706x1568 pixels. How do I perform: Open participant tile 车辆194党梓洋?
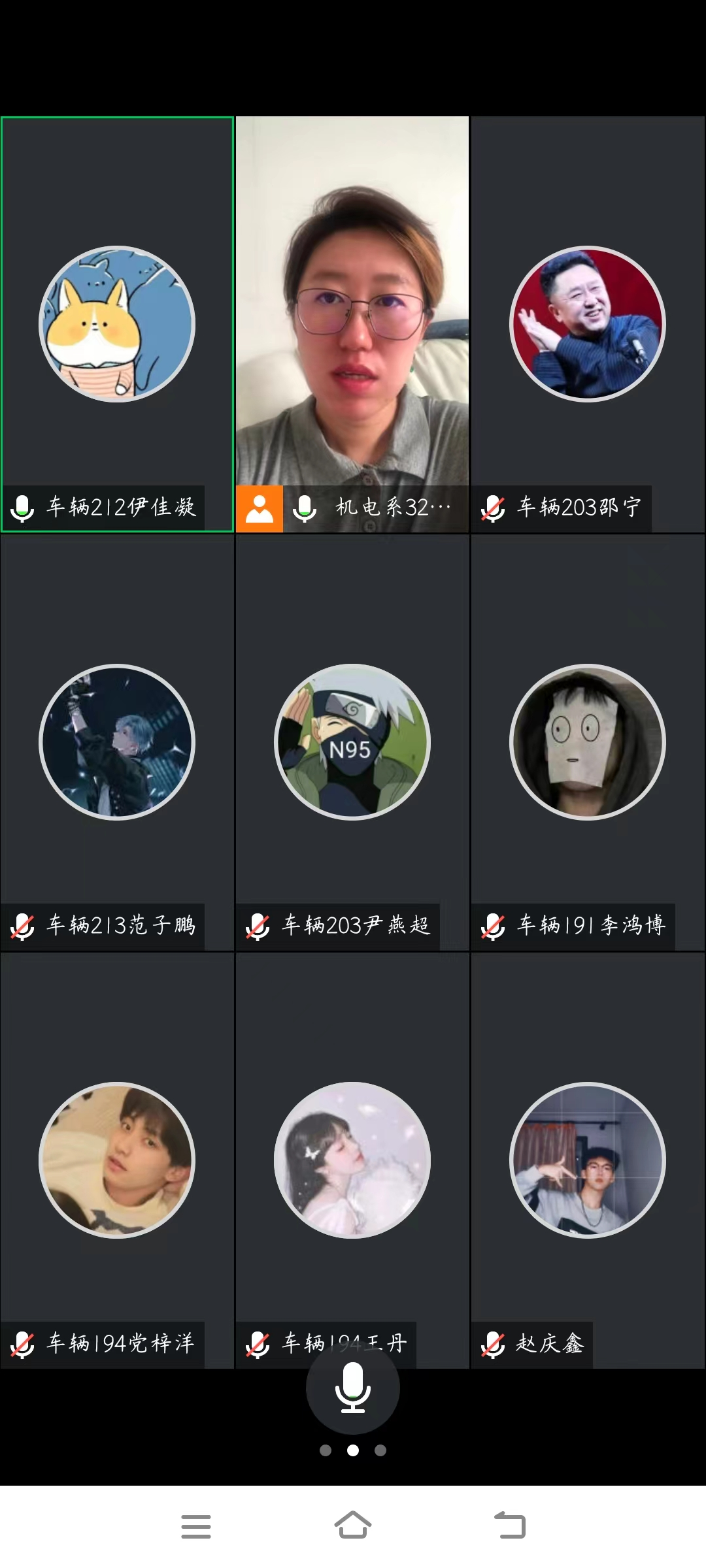117,1160
